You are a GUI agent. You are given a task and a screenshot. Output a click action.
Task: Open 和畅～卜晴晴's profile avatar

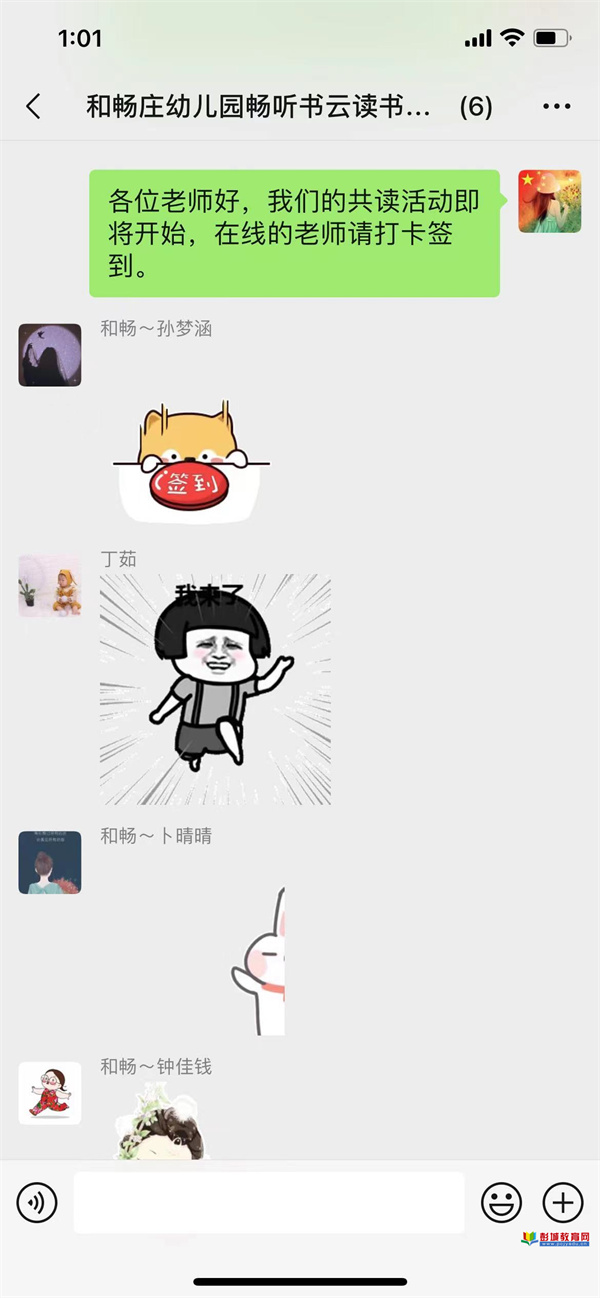(x=50, y=862)
